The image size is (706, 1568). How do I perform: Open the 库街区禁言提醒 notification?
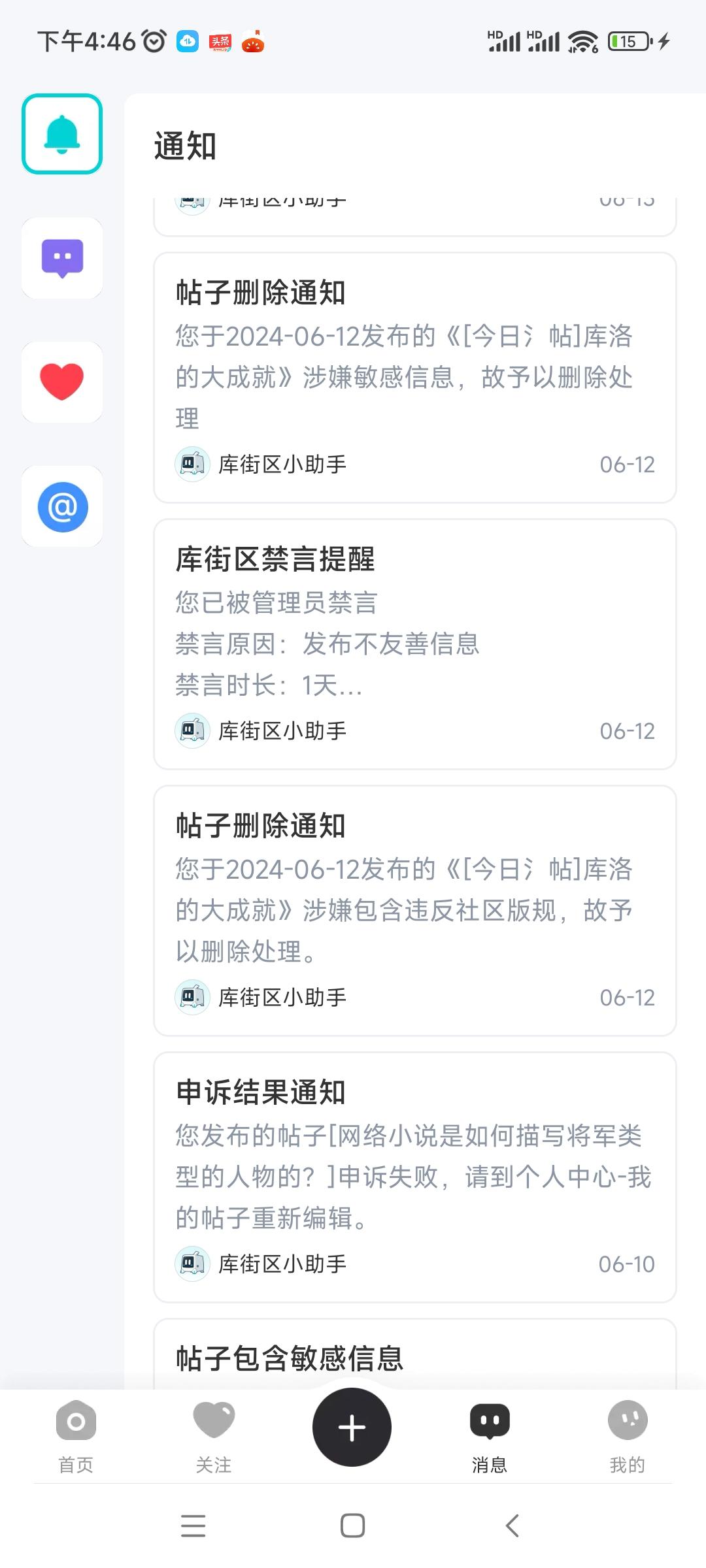[x=415, y=644]
